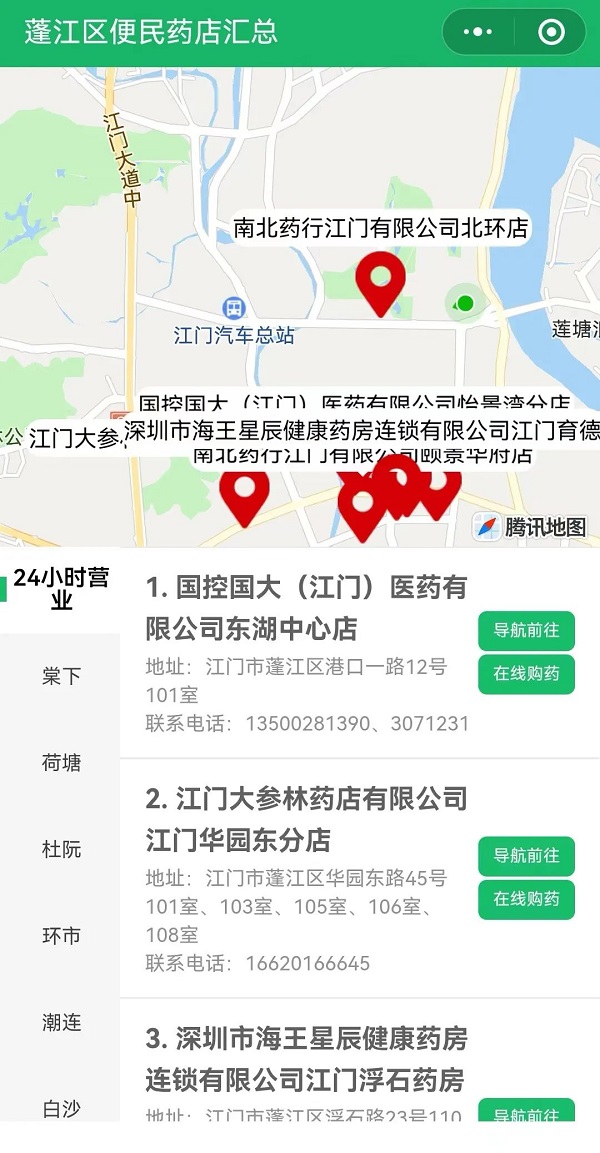Buy medicine online from 华园东分店
The height and width of the screenshot is (1153, 600).
(x=526, y=899)
